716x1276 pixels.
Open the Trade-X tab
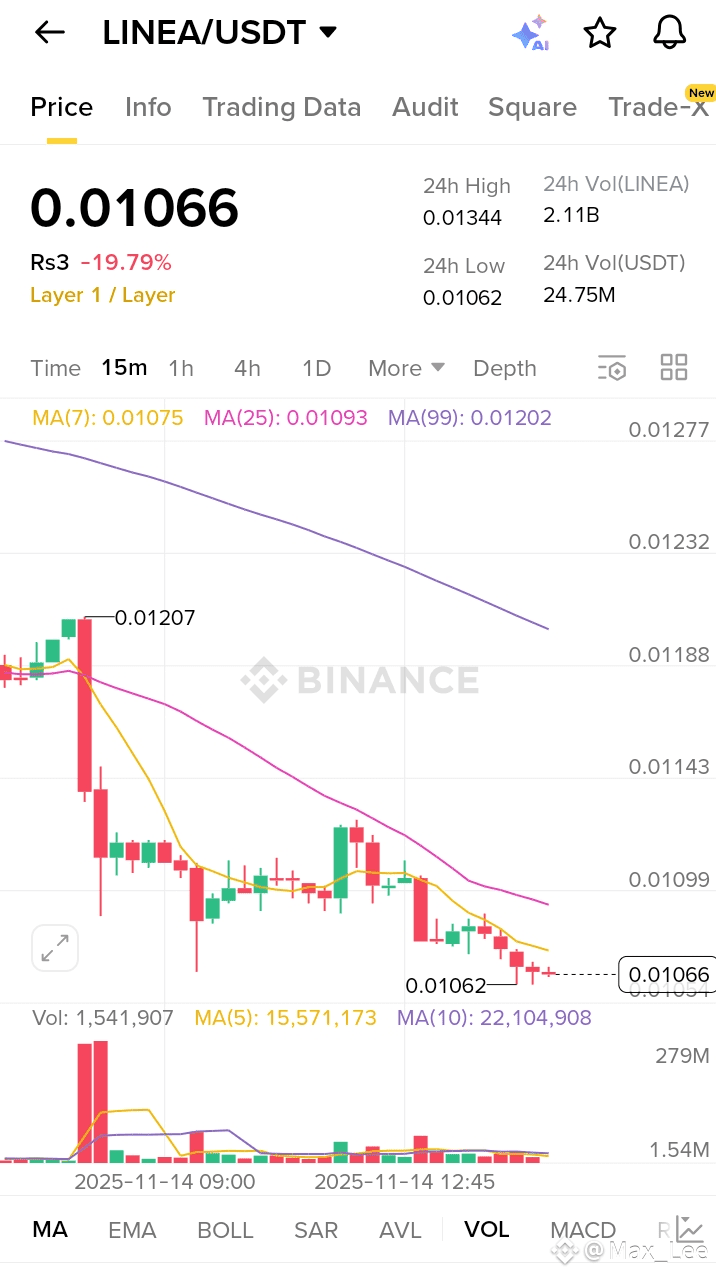pyautogui.click(x=660, y=106)
